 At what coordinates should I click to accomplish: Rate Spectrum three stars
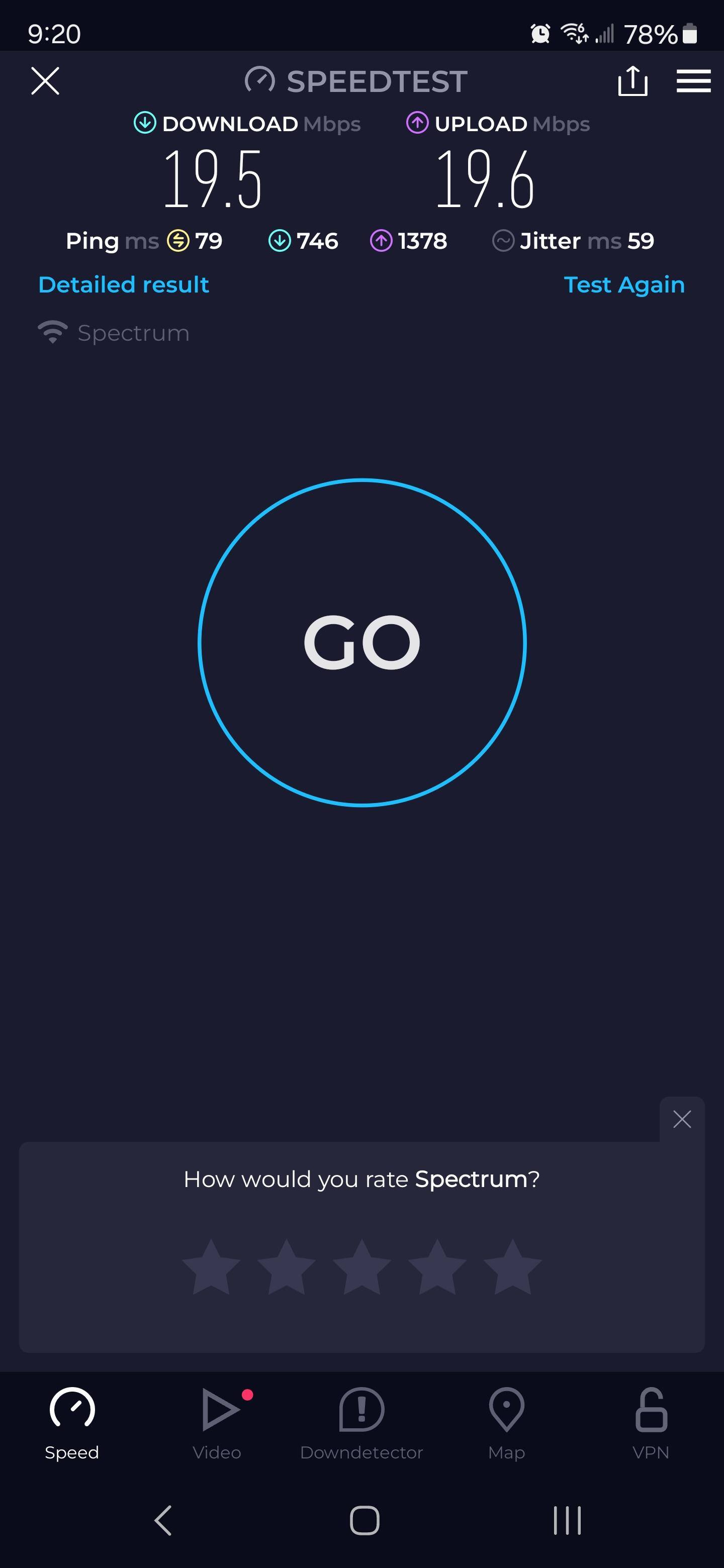coord(361,1267)
